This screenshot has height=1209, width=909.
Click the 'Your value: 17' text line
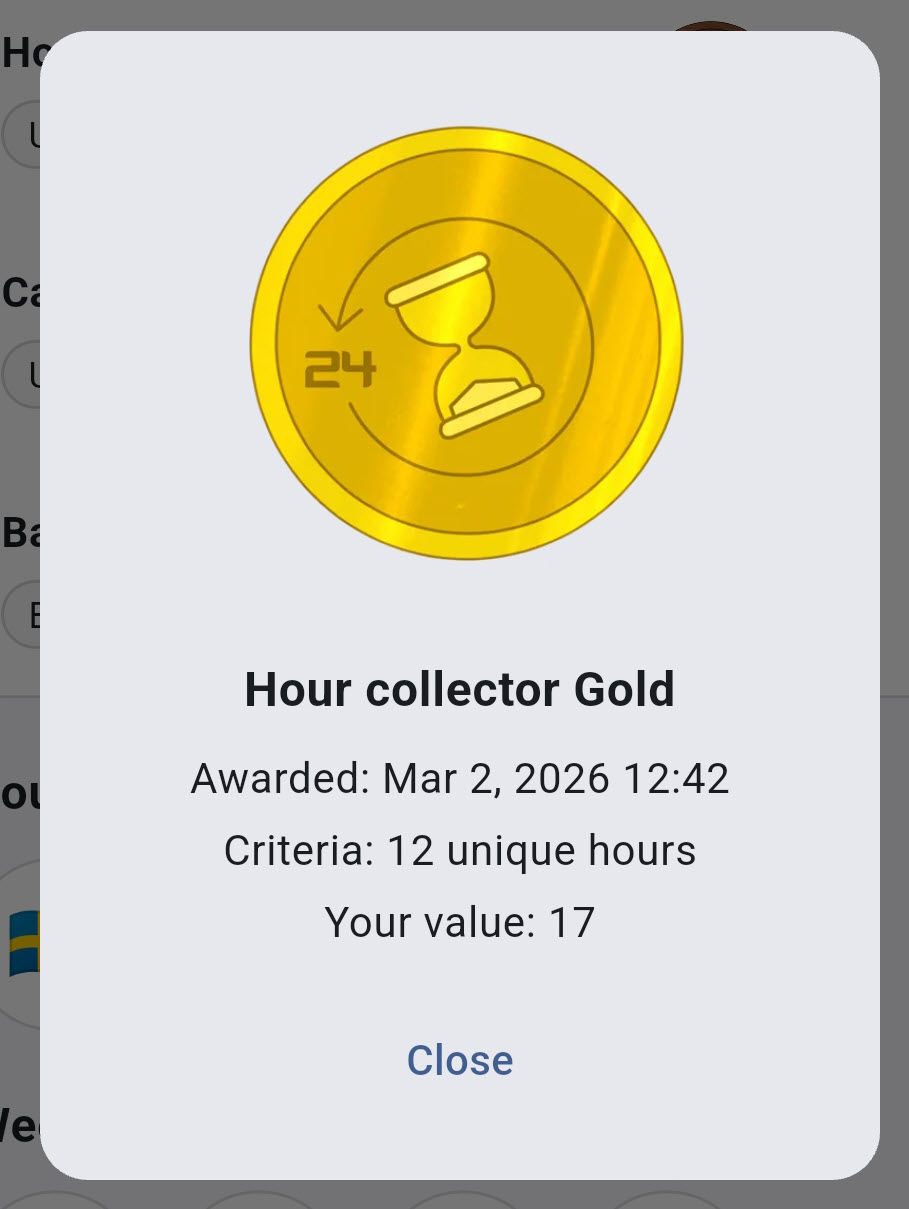pyautogui.click(x=459, y=922)
